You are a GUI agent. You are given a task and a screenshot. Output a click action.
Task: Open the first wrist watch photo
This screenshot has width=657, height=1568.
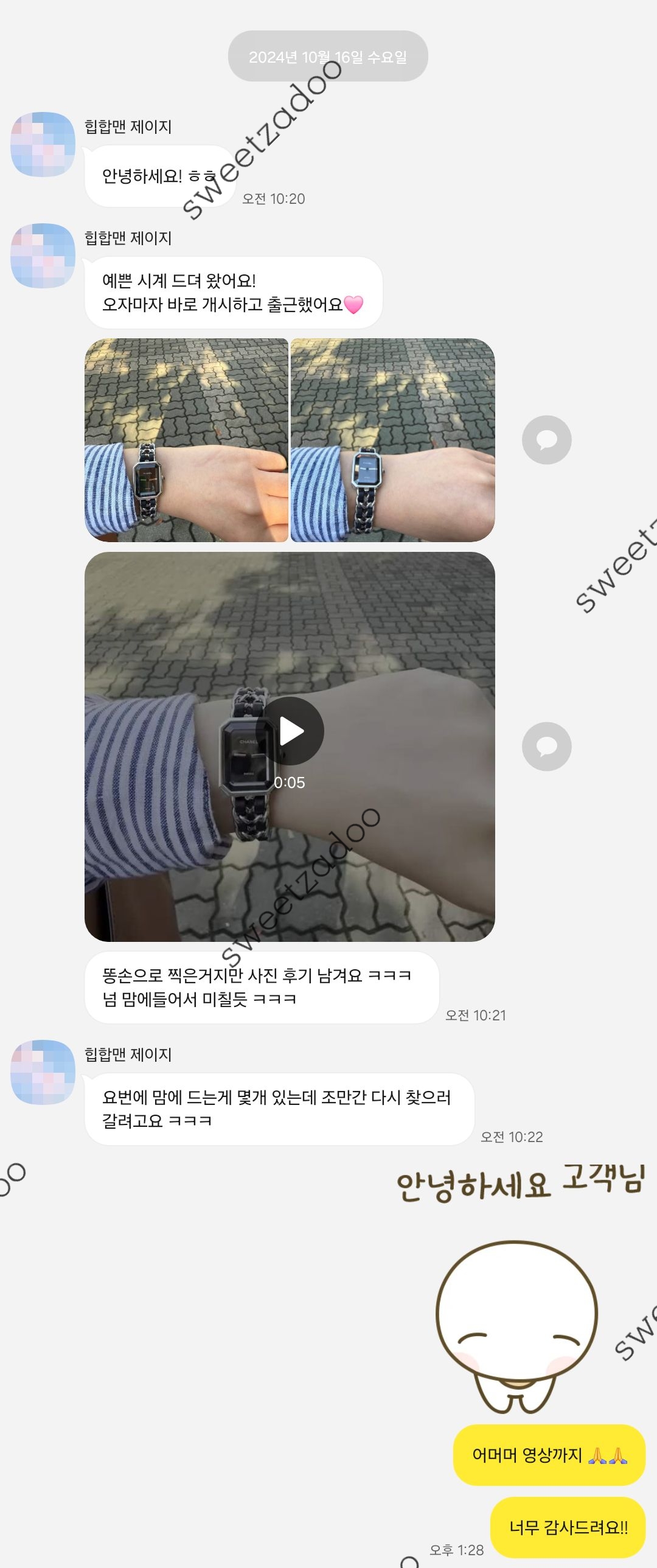(186, 440)
